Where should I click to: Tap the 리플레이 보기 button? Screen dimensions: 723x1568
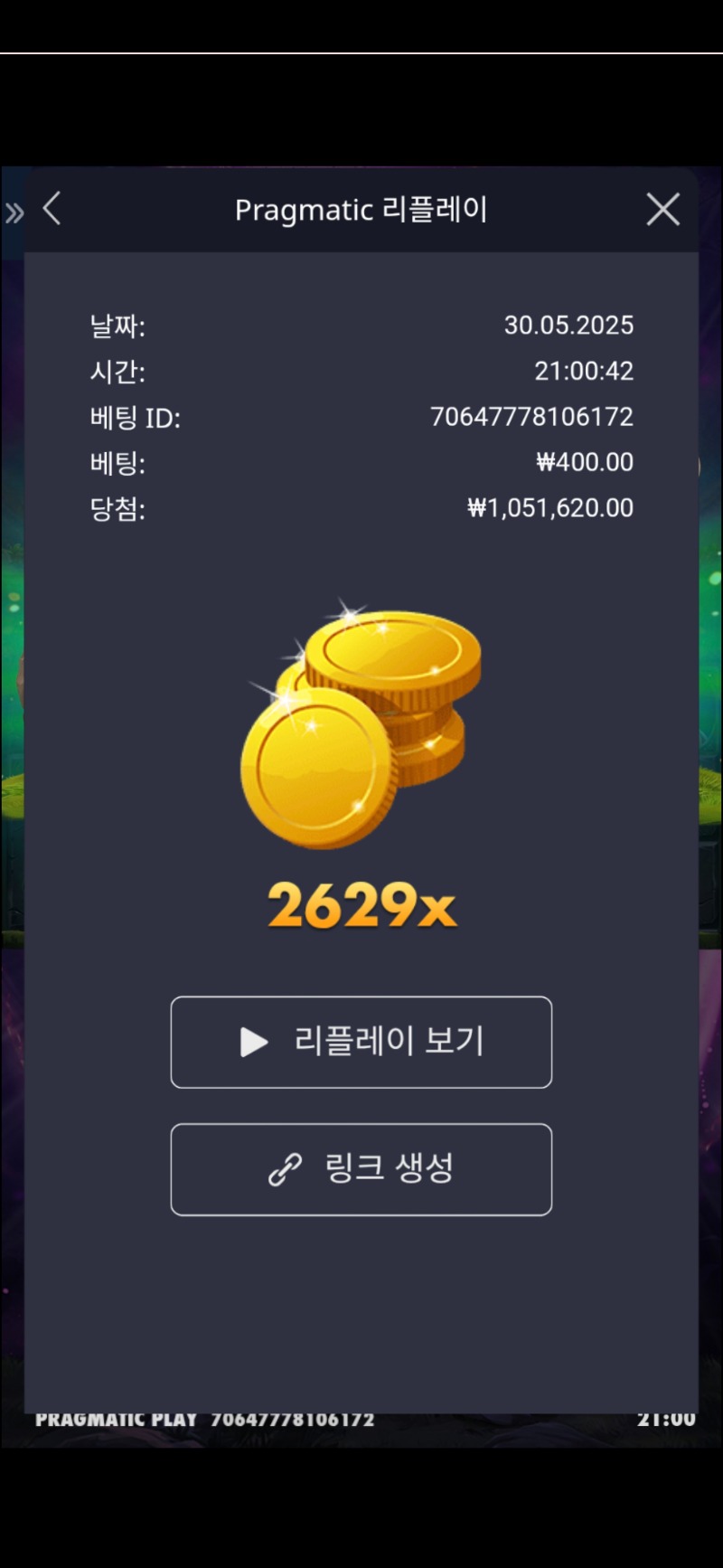(x=361, y=1042)
